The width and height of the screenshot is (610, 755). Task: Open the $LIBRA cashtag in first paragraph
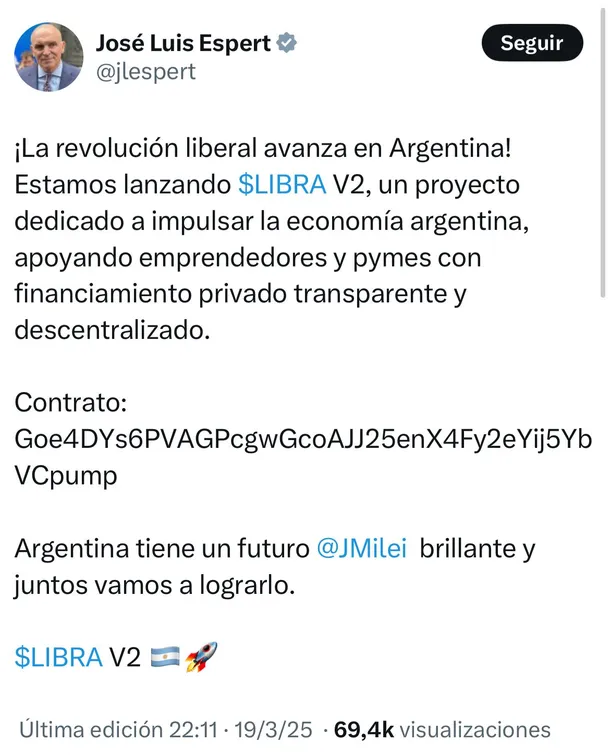[x=282, y=185]
